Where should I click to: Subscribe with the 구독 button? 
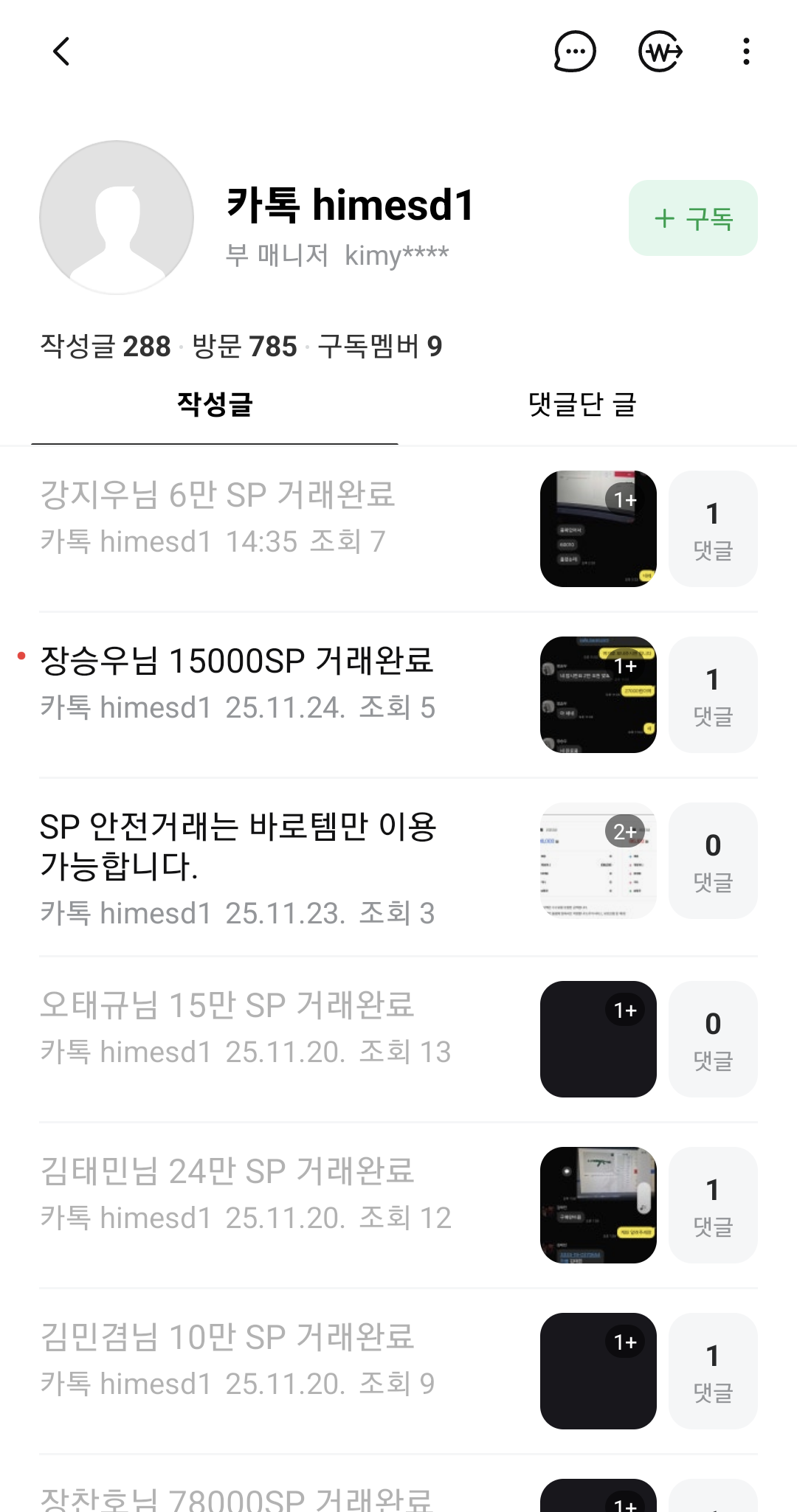(693, 218)
